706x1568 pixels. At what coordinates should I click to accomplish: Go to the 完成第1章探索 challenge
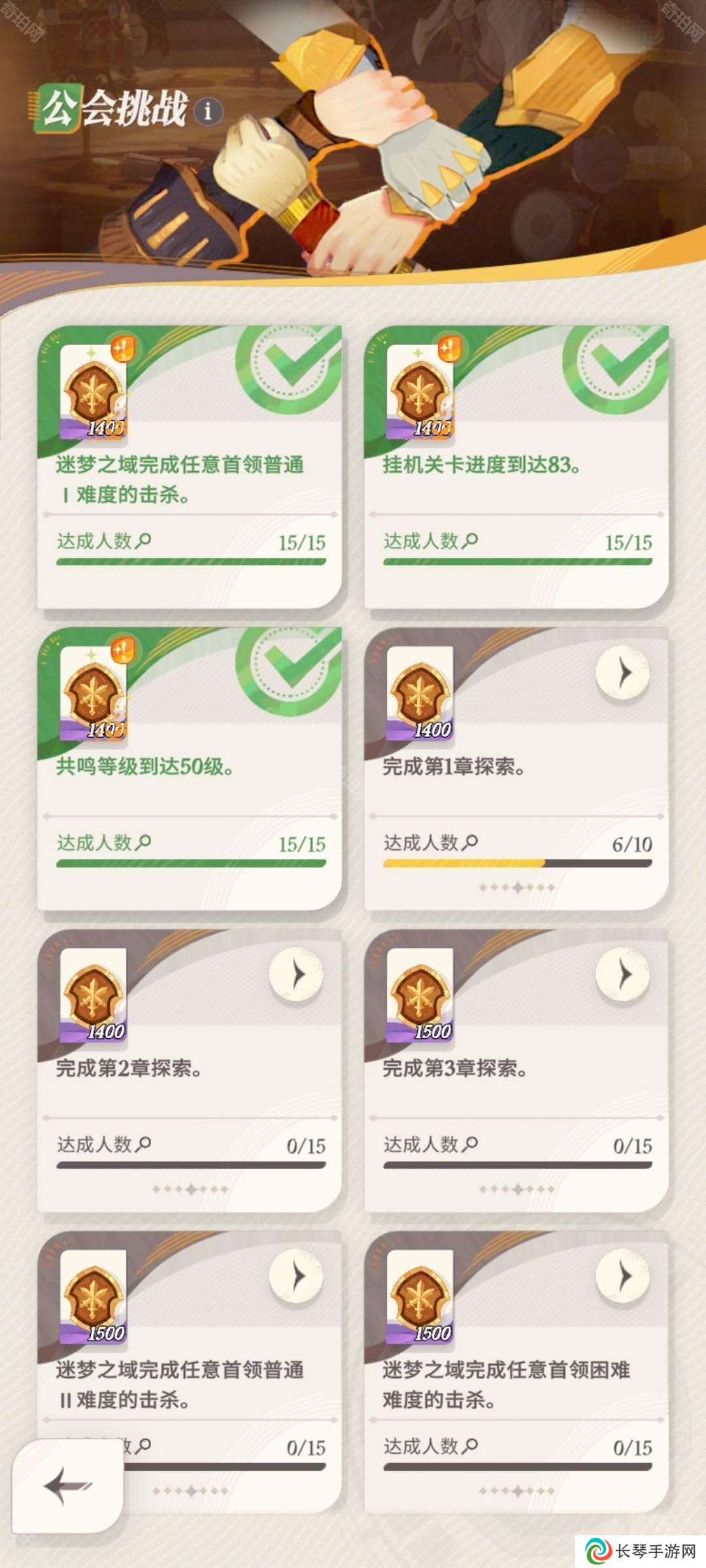(623, 673)
